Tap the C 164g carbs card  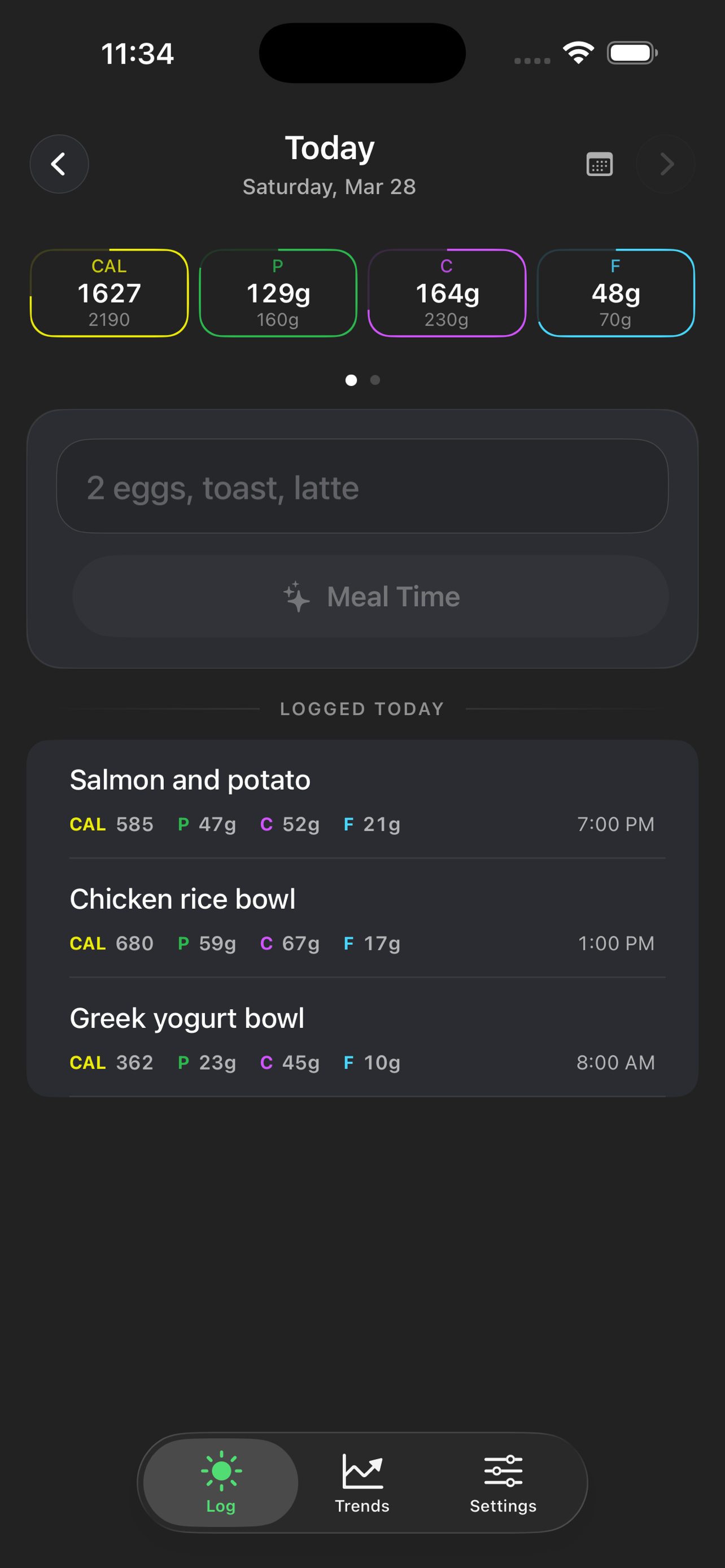(447, 293)
